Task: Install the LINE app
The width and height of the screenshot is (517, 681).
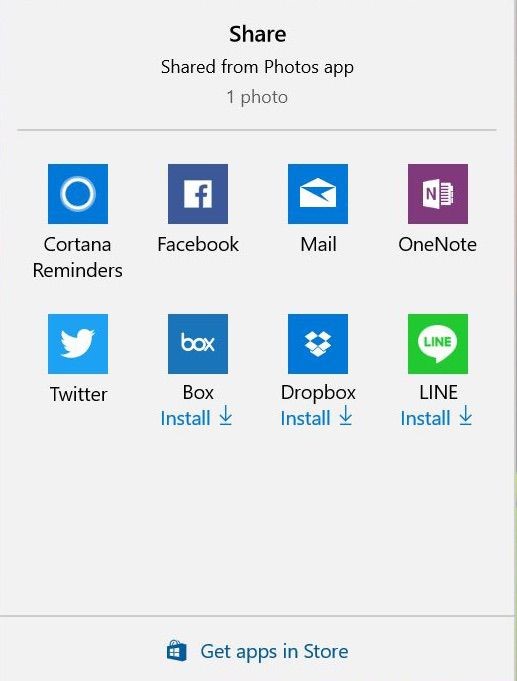Action: (437, 417)
